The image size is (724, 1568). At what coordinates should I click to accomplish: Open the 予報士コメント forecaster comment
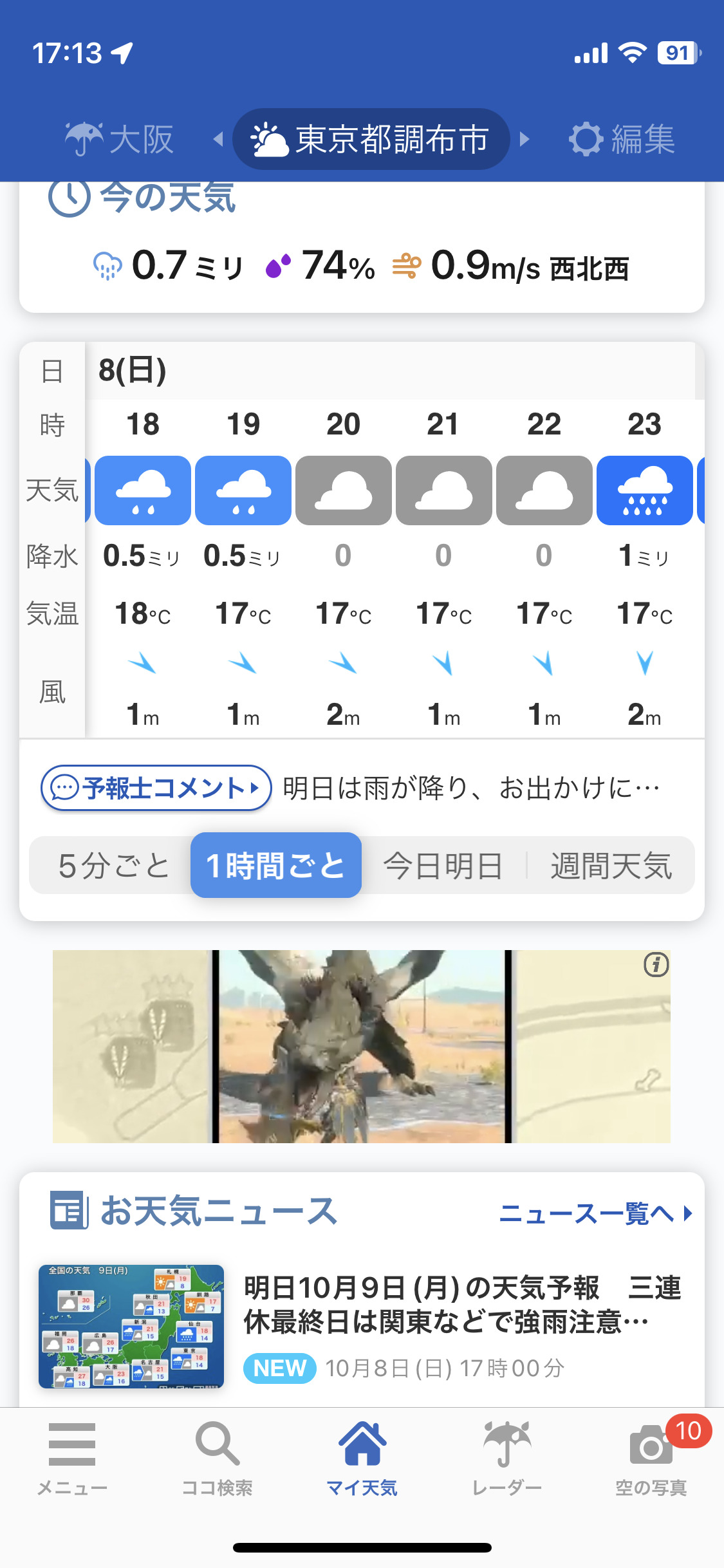(156, 788)
